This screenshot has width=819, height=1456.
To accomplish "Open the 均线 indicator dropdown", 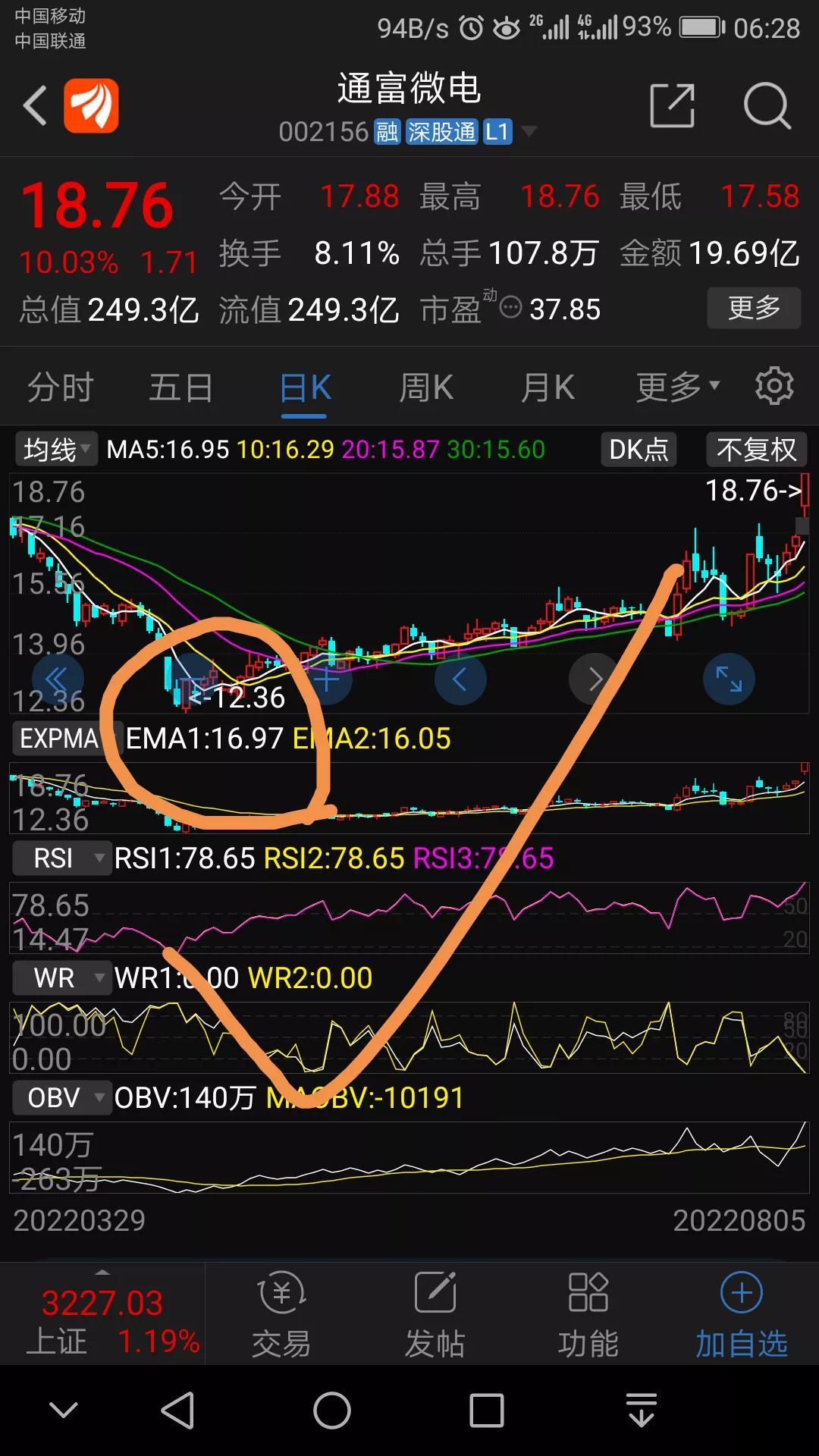I will tap(56, 450).
